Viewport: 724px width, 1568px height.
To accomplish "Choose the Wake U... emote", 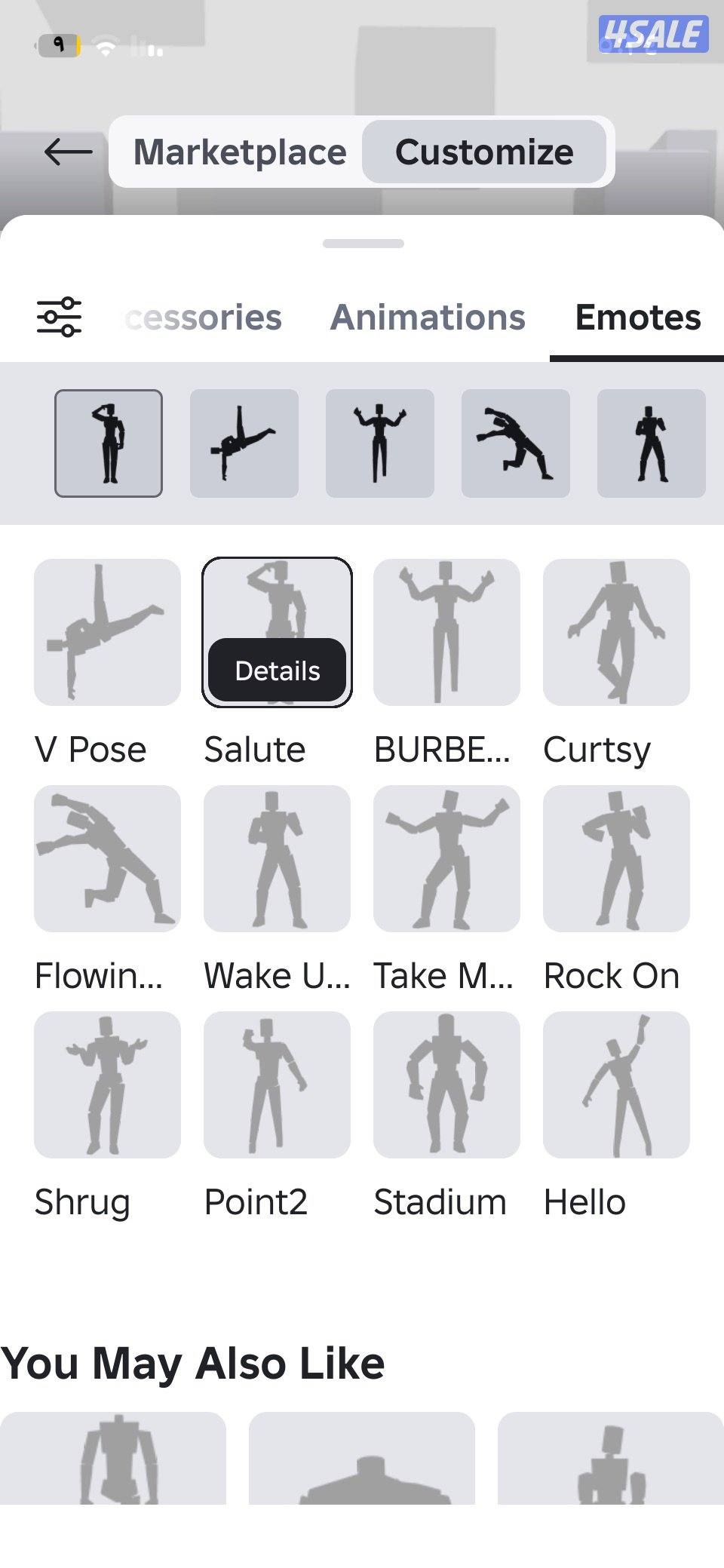I will pyautogui.click(x=277, y=858).
